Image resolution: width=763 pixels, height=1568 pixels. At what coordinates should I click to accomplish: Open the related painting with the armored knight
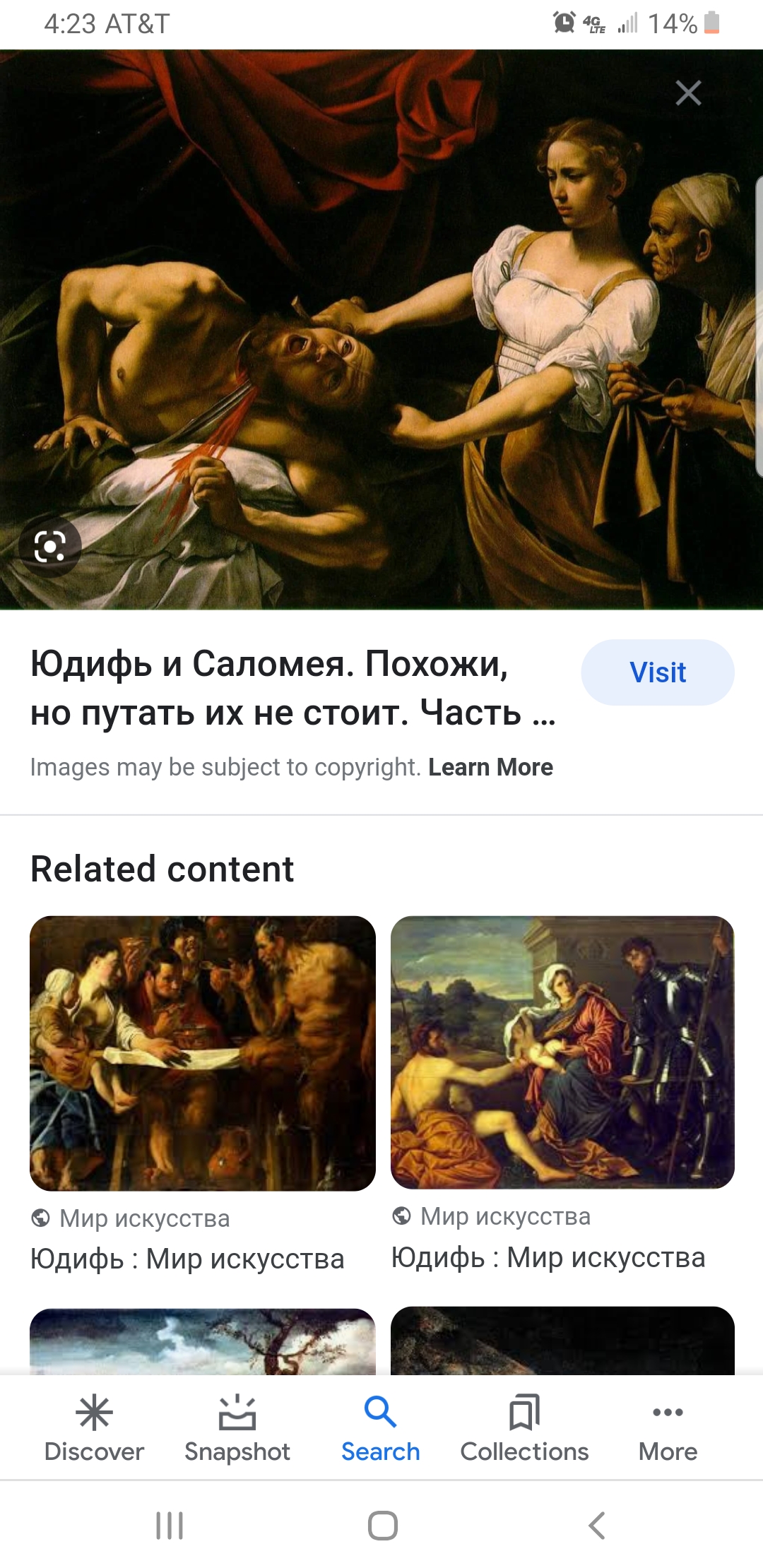tap(562, 1052)
